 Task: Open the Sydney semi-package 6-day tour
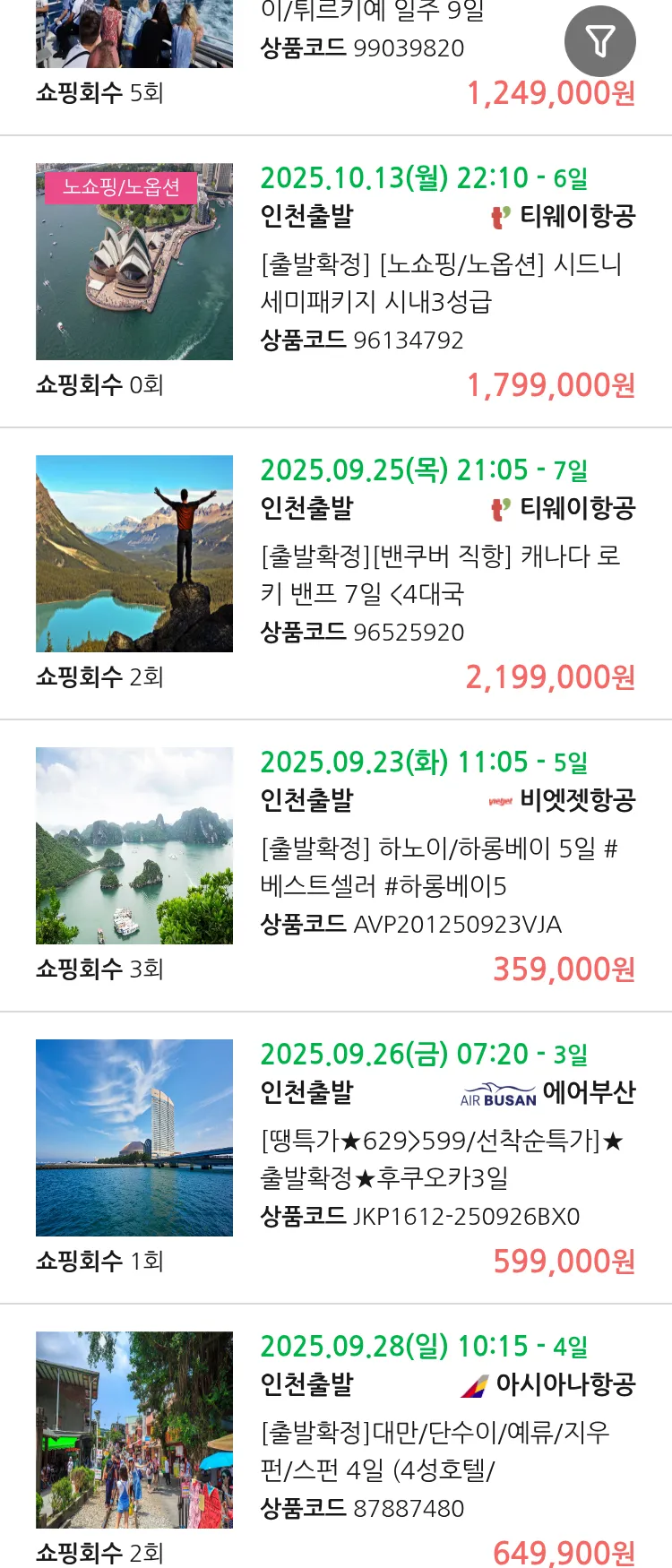[441, 282]
